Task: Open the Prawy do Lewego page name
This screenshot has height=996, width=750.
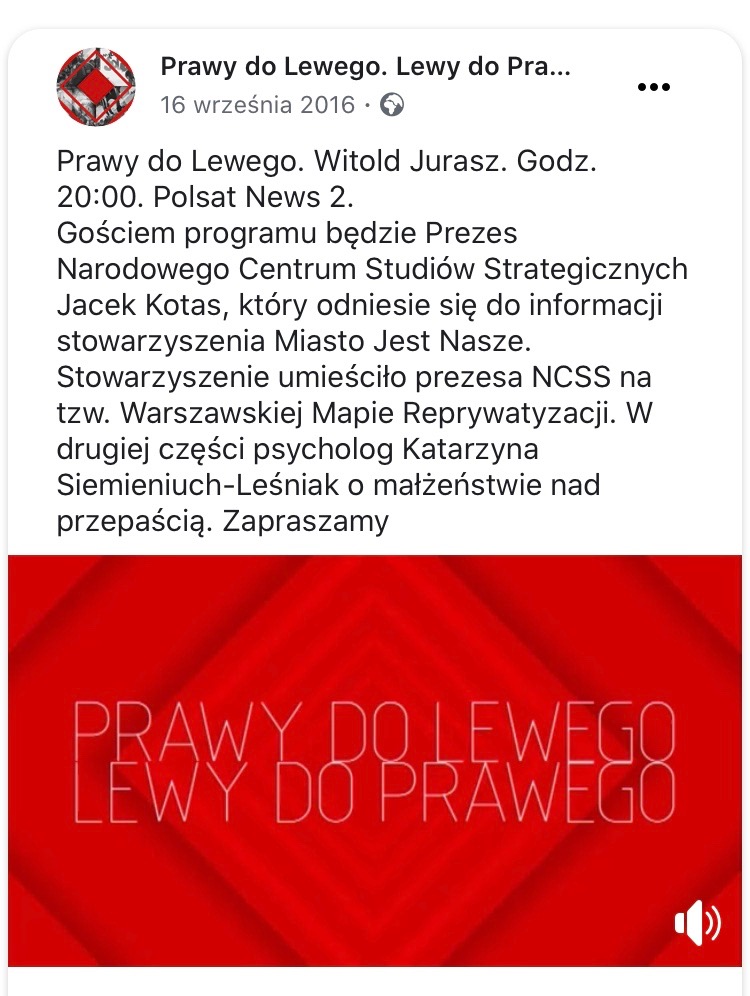Action: [366, 67]
